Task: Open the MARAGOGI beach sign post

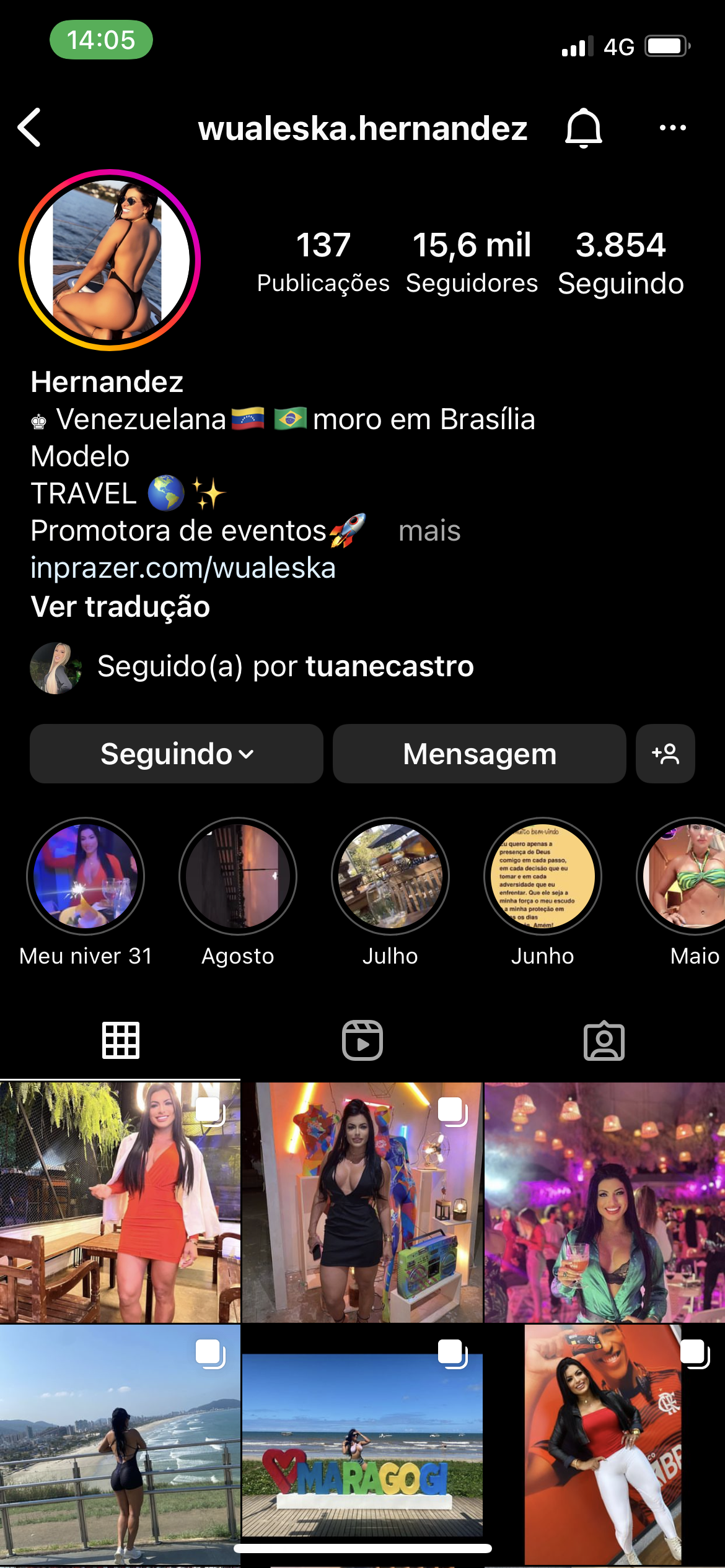Action: click(x=362, y=1443)
